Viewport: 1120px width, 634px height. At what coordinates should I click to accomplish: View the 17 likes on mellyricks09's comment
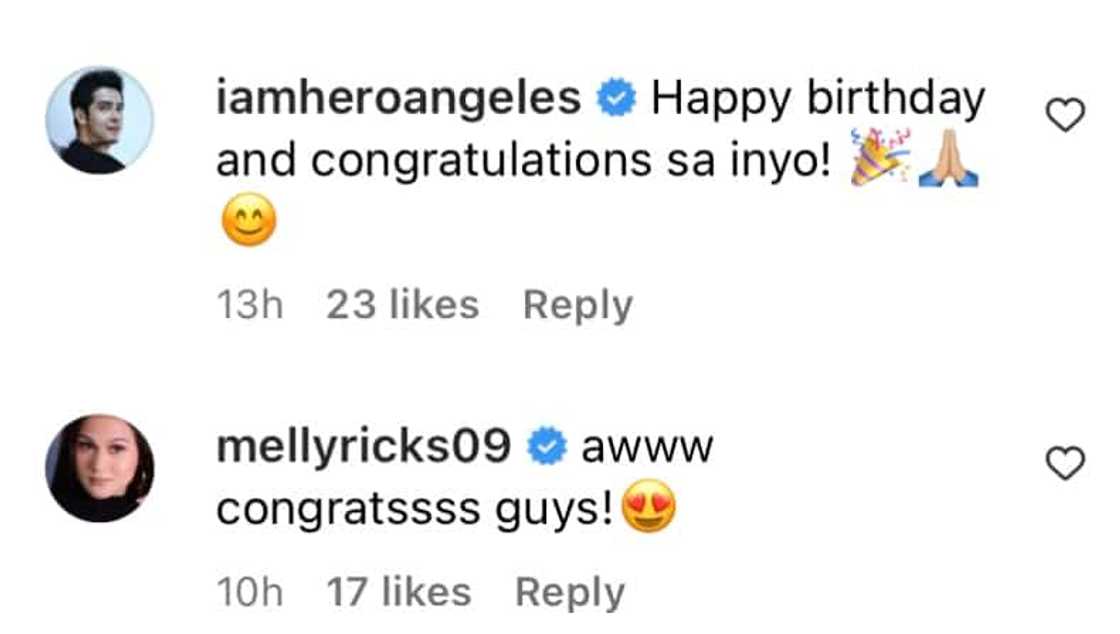coord(398,592)
